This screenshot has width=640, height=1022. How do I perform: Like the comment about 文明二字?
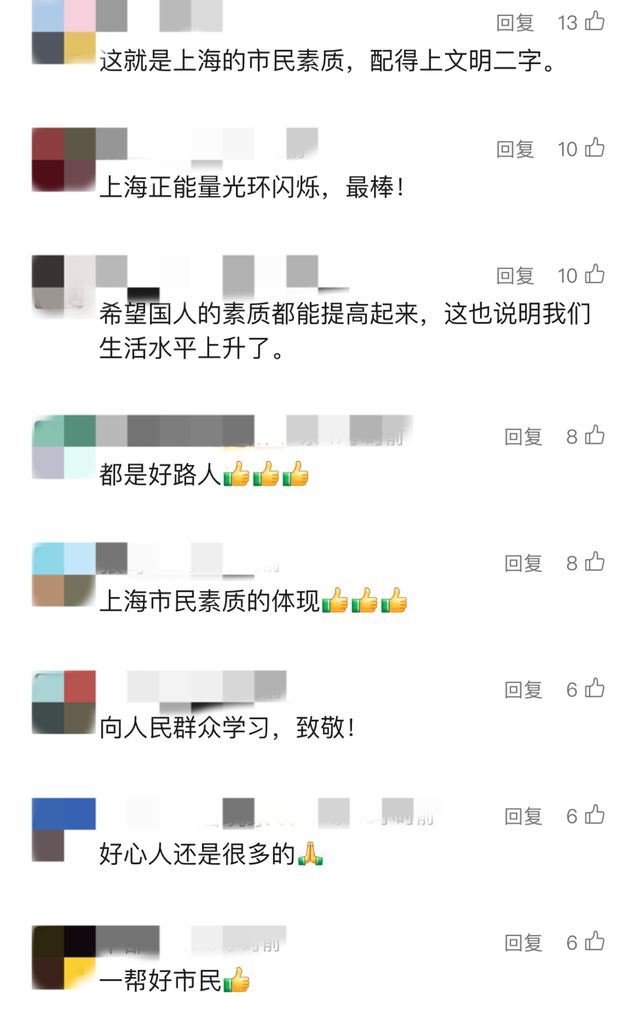[x=594, y=21]
